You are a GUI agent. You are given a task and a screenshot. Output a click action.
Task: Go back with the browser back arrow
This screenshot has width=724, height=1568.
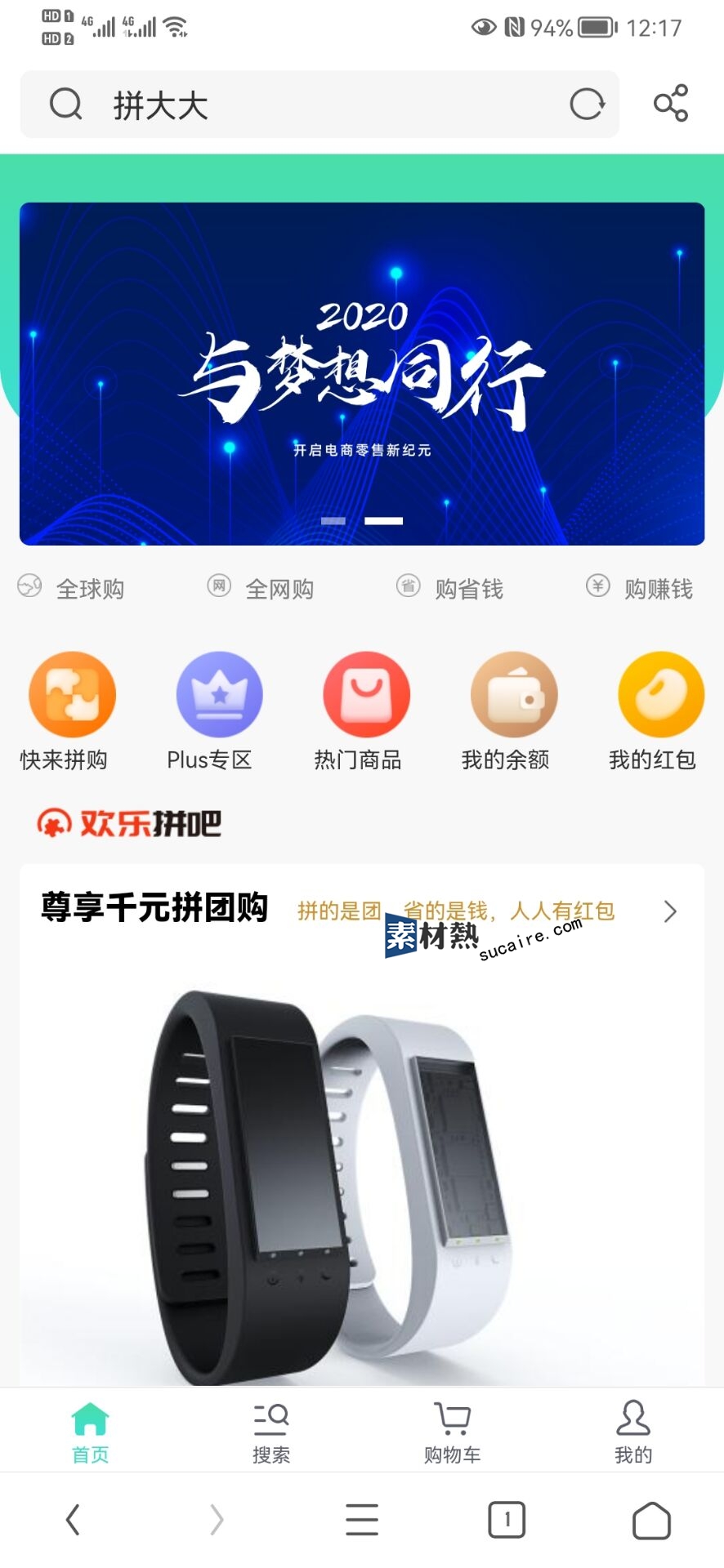coord(73,1520)
